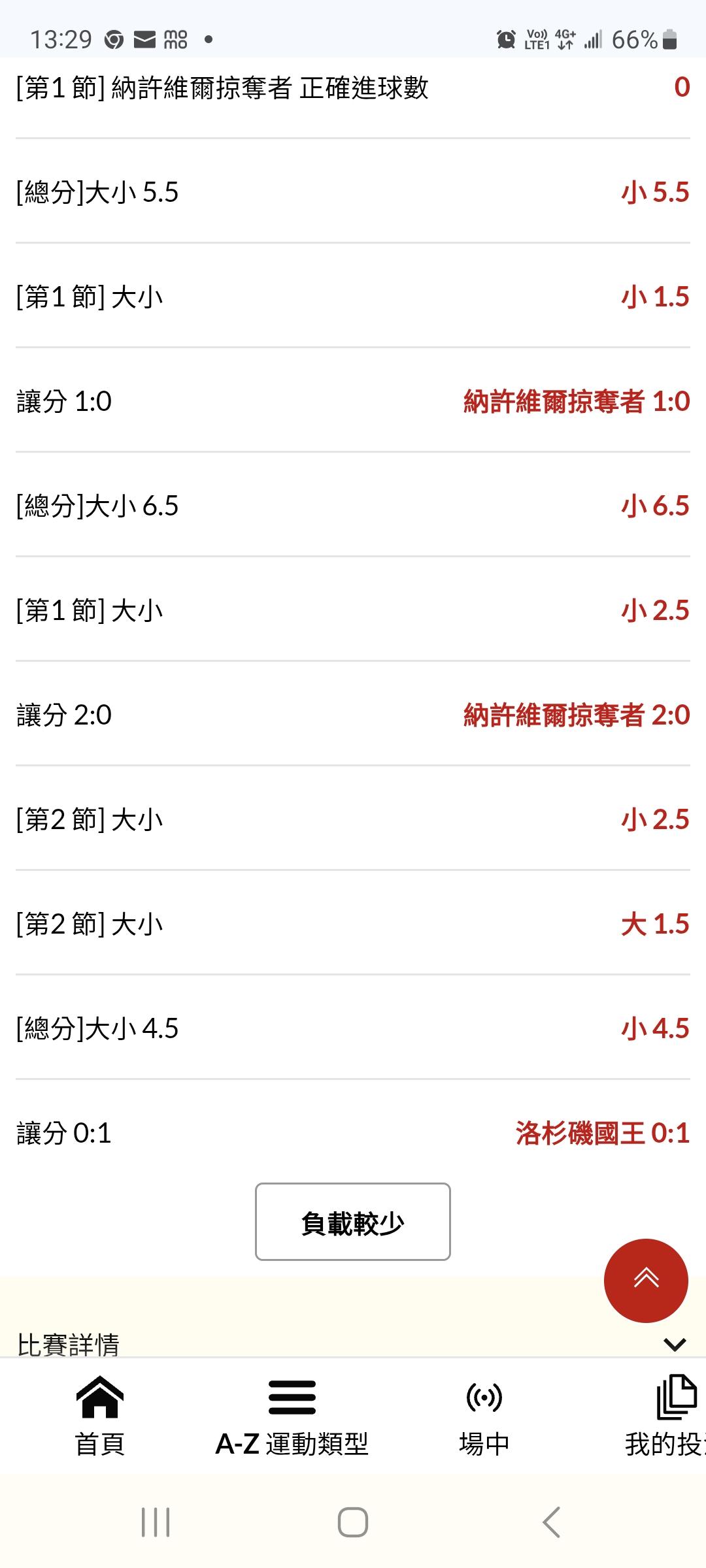Tap the 負載較少 (load less) button
Viewport: 706px width, 1568px height.
[x=352, y=1221]
